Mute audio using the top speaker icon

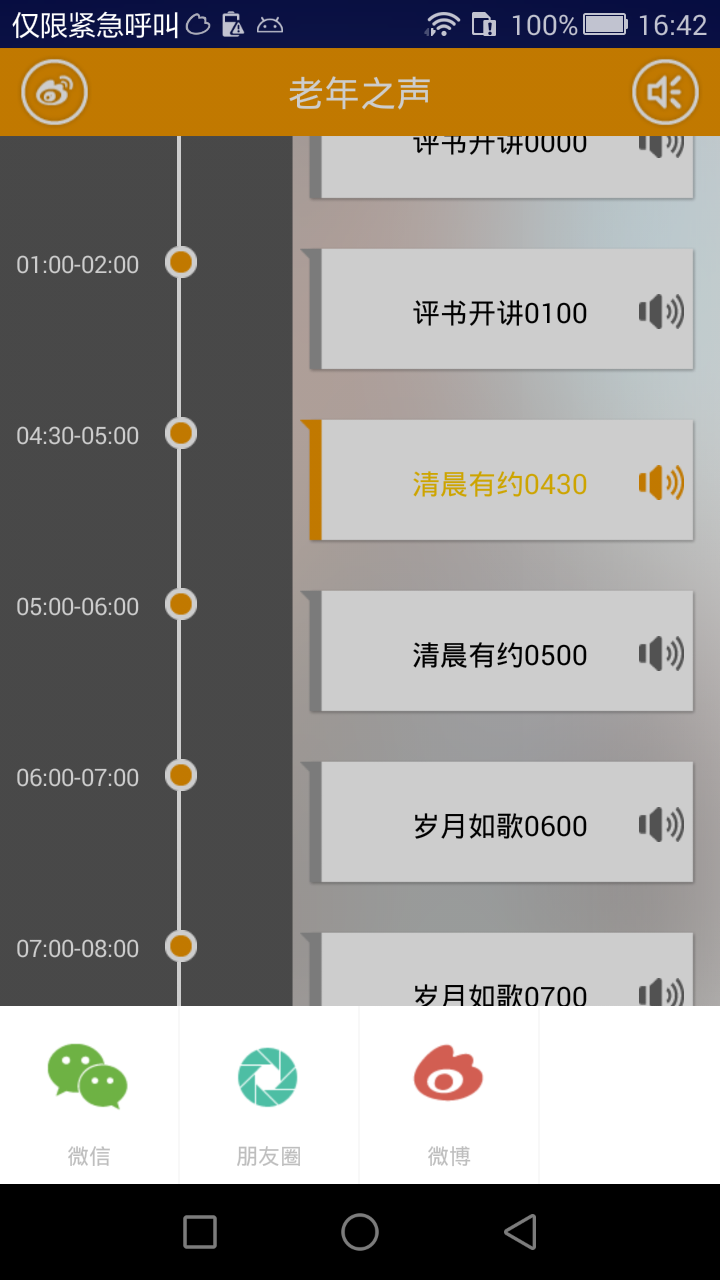[x=664, y=92]
